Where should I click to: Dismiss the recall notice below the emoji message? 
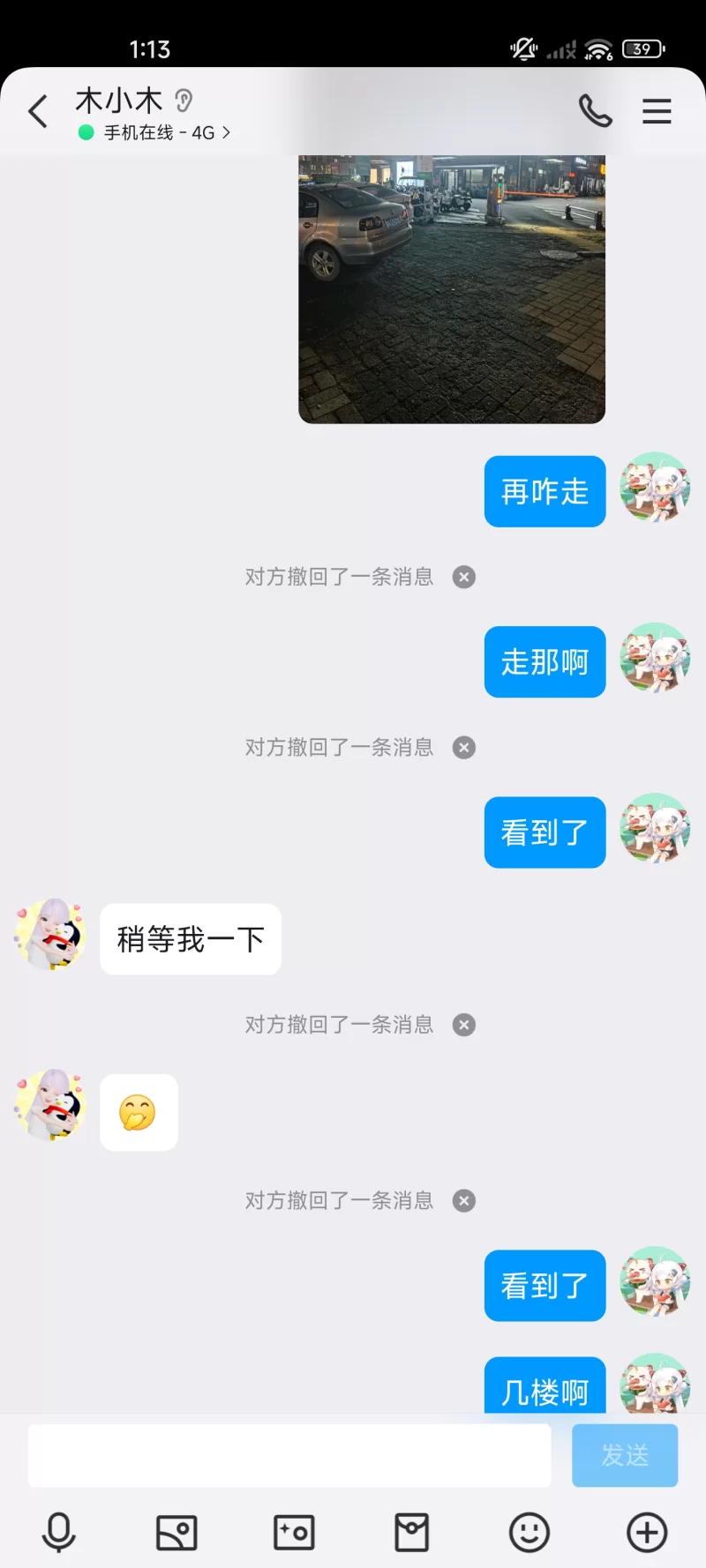click(x=464, y=1201)
